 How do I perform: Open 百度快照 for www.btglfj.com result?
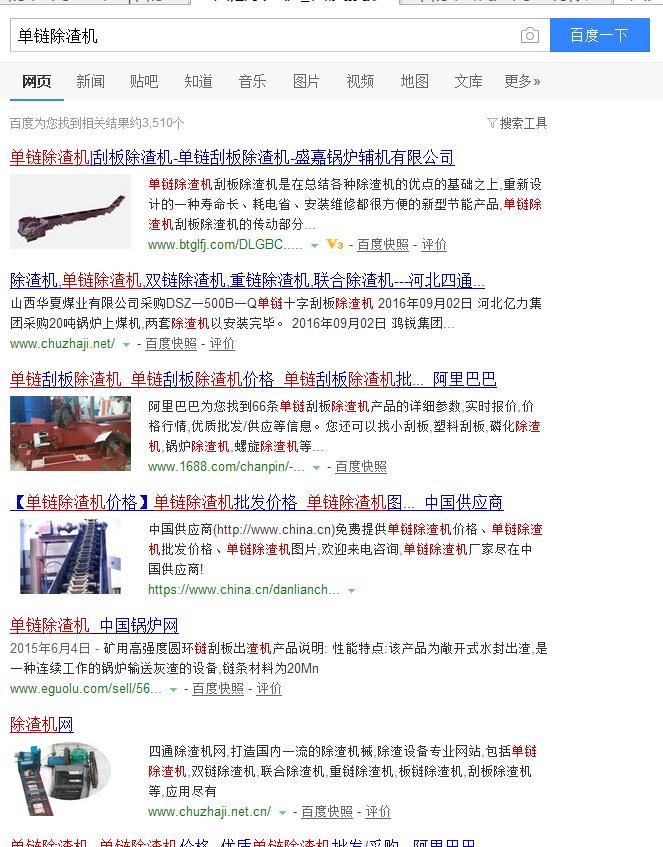coord(383,245)
